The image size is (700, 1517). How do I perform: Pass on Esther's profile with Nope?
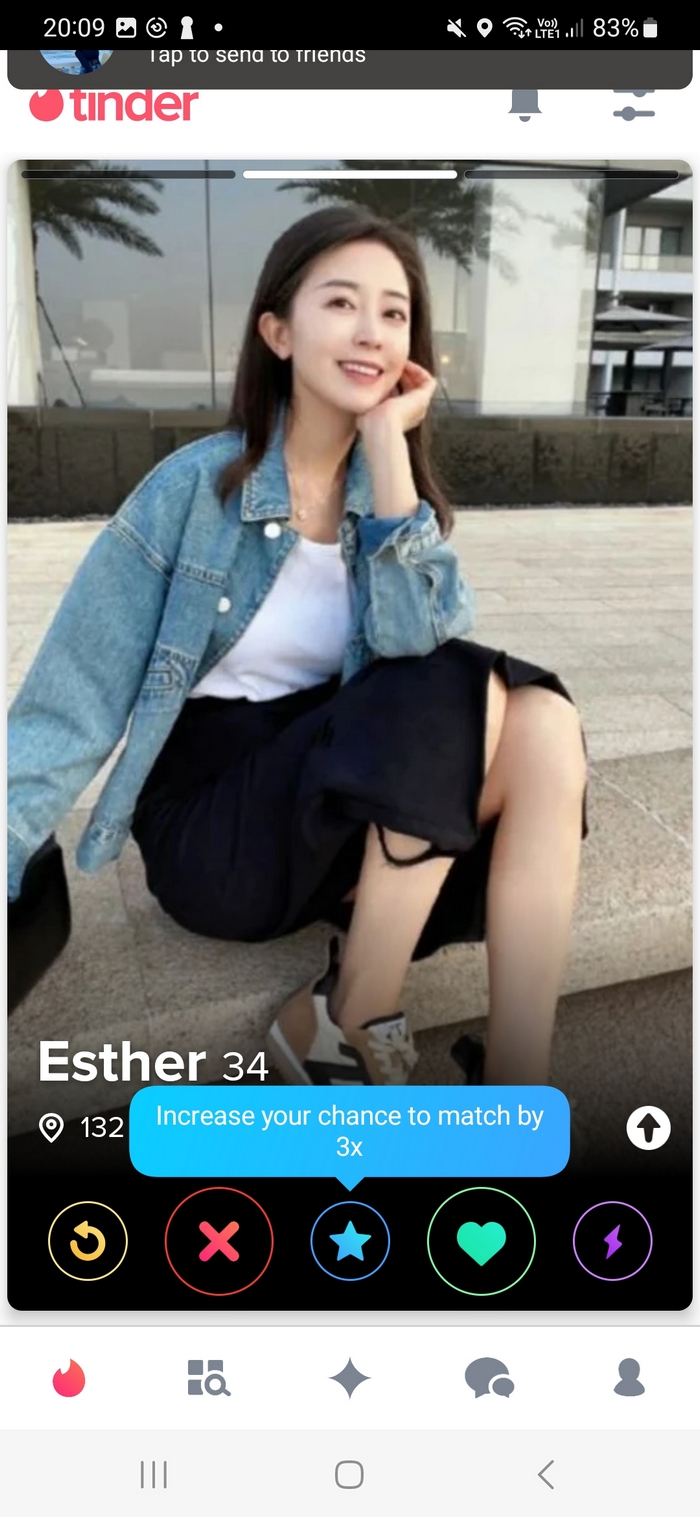pos(219,1241)
